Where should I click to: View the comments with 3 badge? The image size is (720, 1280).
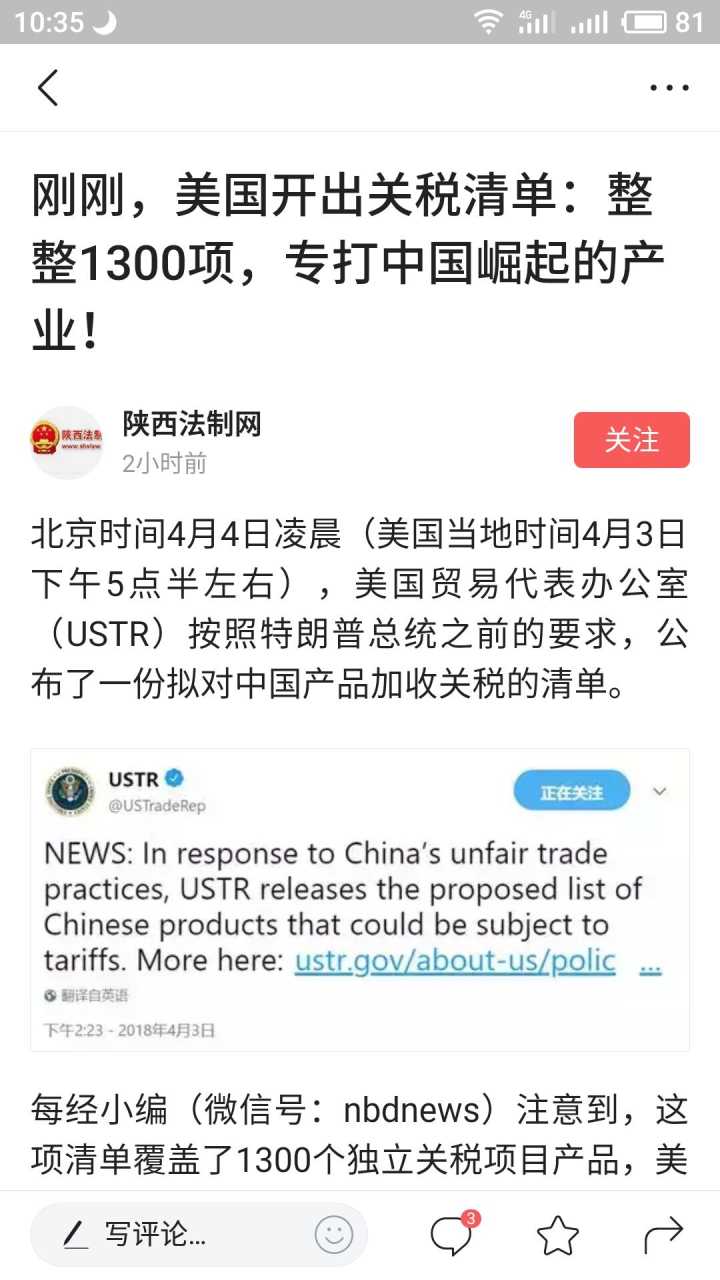[x=452, y=1236]
